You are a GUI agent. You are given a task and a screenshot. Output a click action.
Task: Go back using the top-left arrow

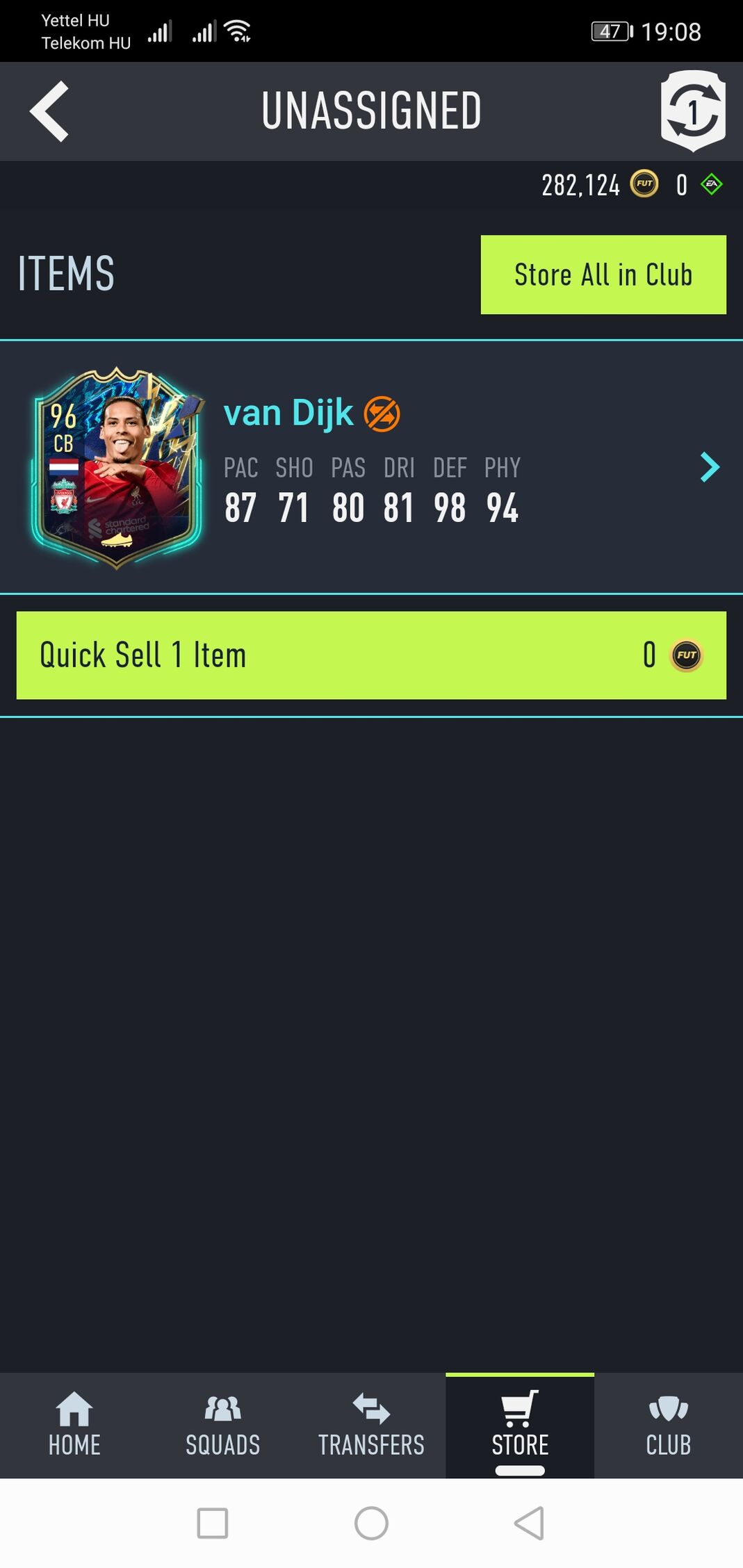[50, 111]
